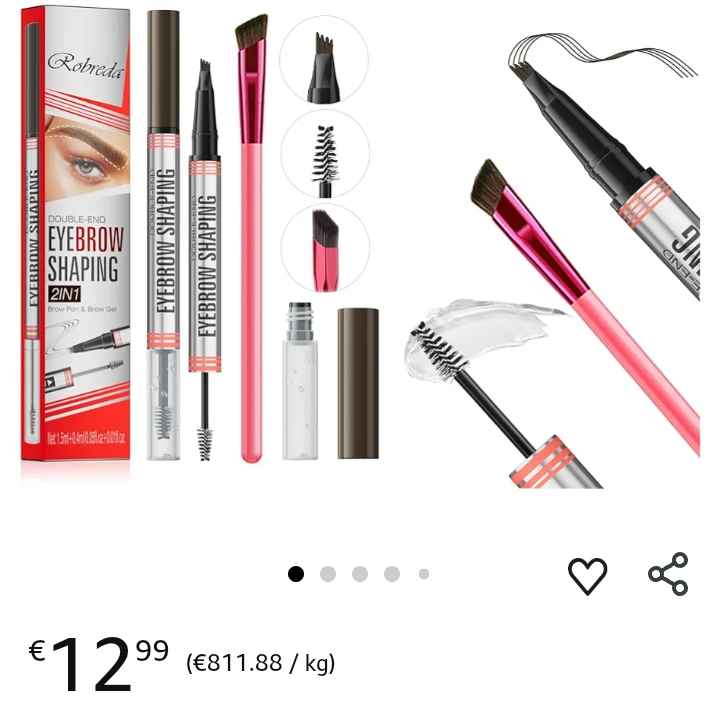This screenshot has height=724, width=720.
Task: Add this product to your wishlist
Action: pyautogui.click(x=587, y=575)
